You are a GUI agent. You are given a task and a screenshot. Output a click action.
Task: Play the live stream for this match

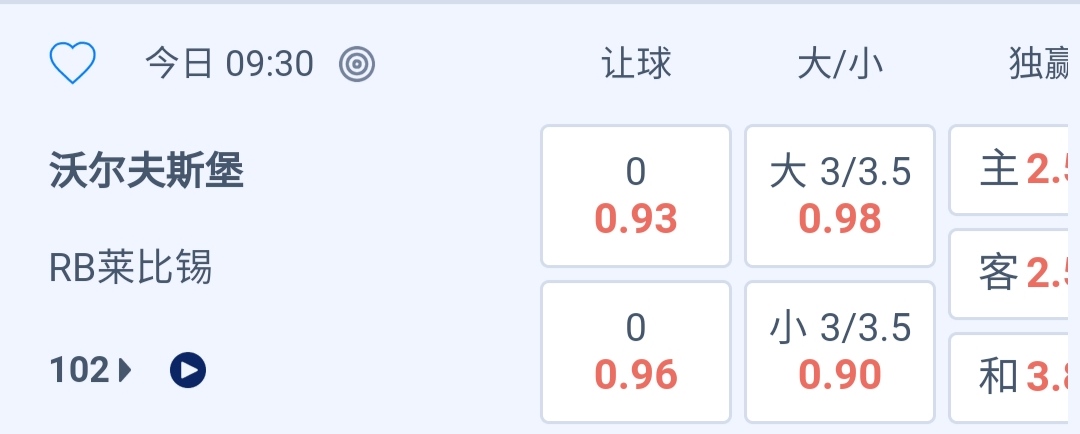[188, 371]
